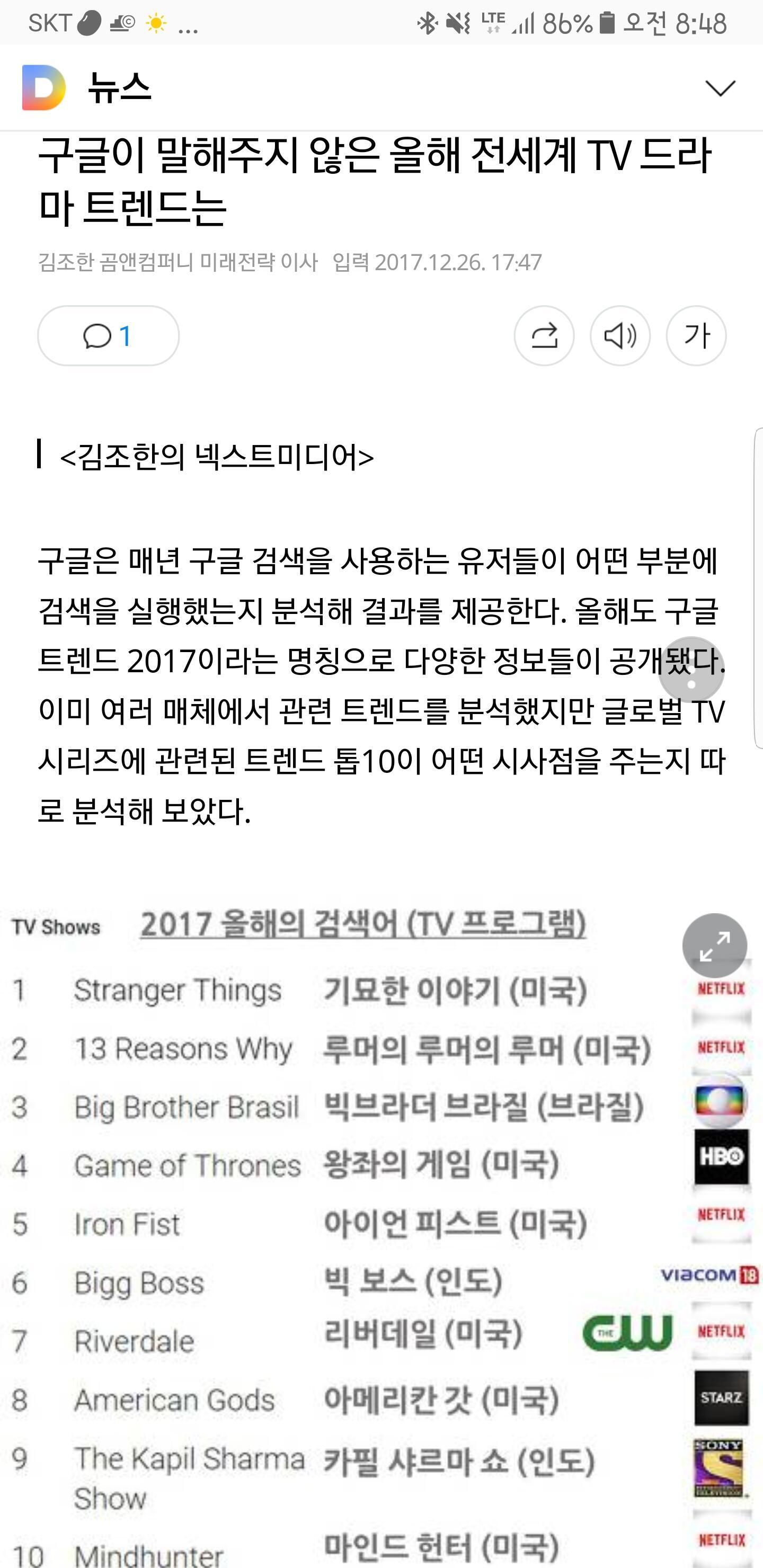Change font size with the 가 button

696,335
